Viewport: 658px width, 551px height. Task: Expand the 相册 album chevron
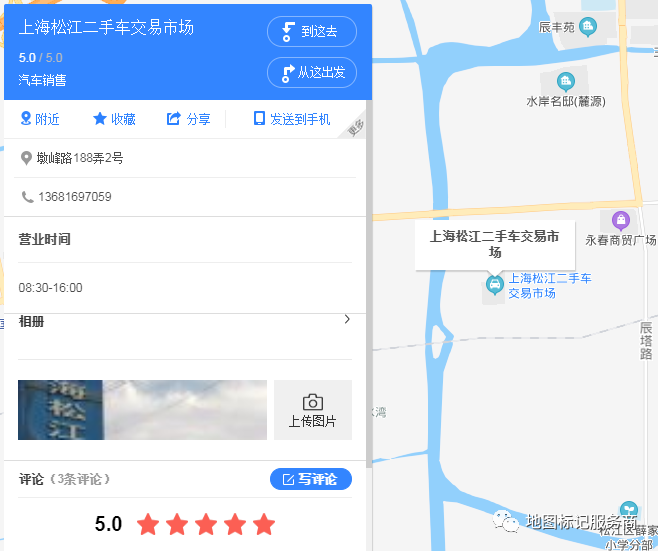[x=346, y=320]
